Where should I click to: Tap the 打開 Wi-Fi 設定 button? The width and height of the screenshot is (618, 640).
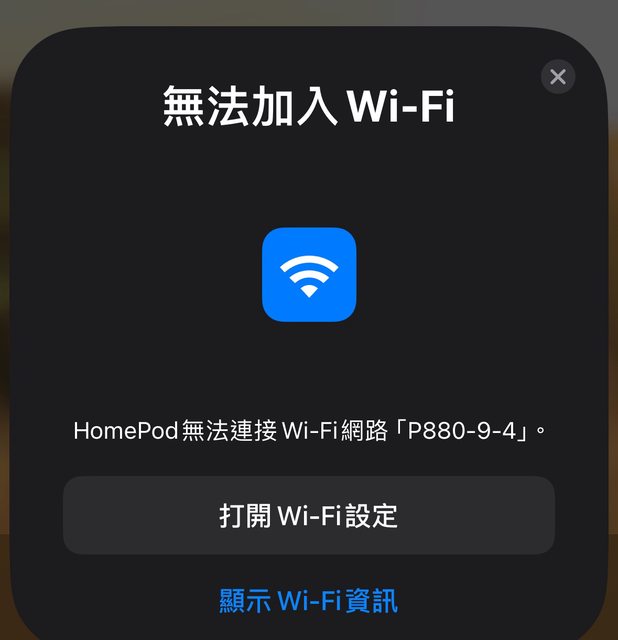coord(308,515)
